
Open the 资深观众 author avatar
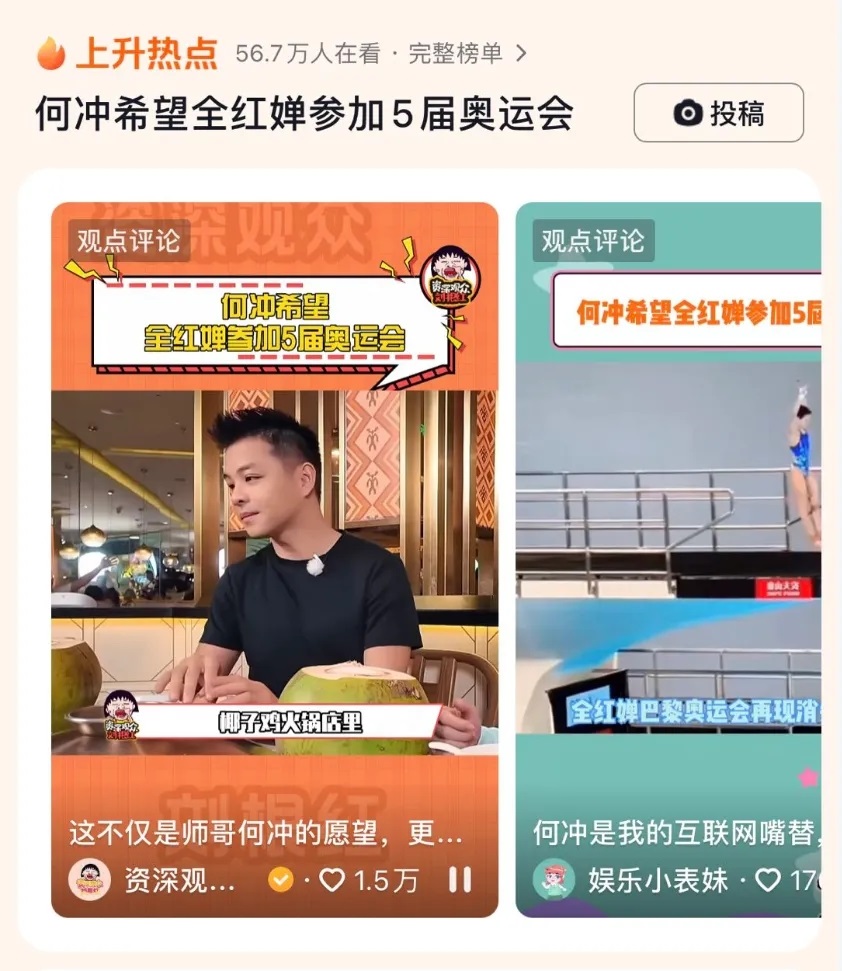89,880
